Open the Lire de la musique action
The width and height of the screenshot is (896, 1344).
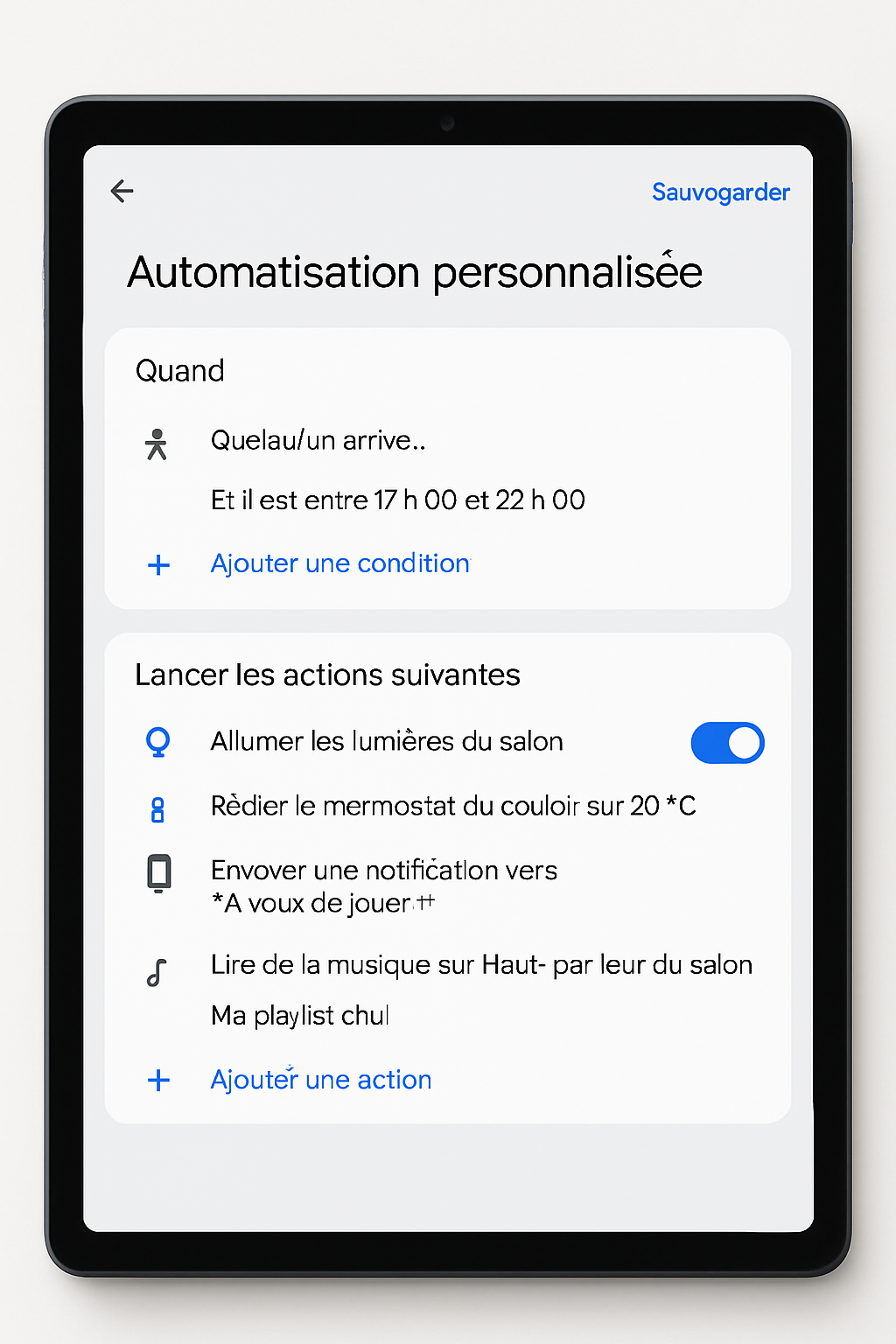click(480, 966)
